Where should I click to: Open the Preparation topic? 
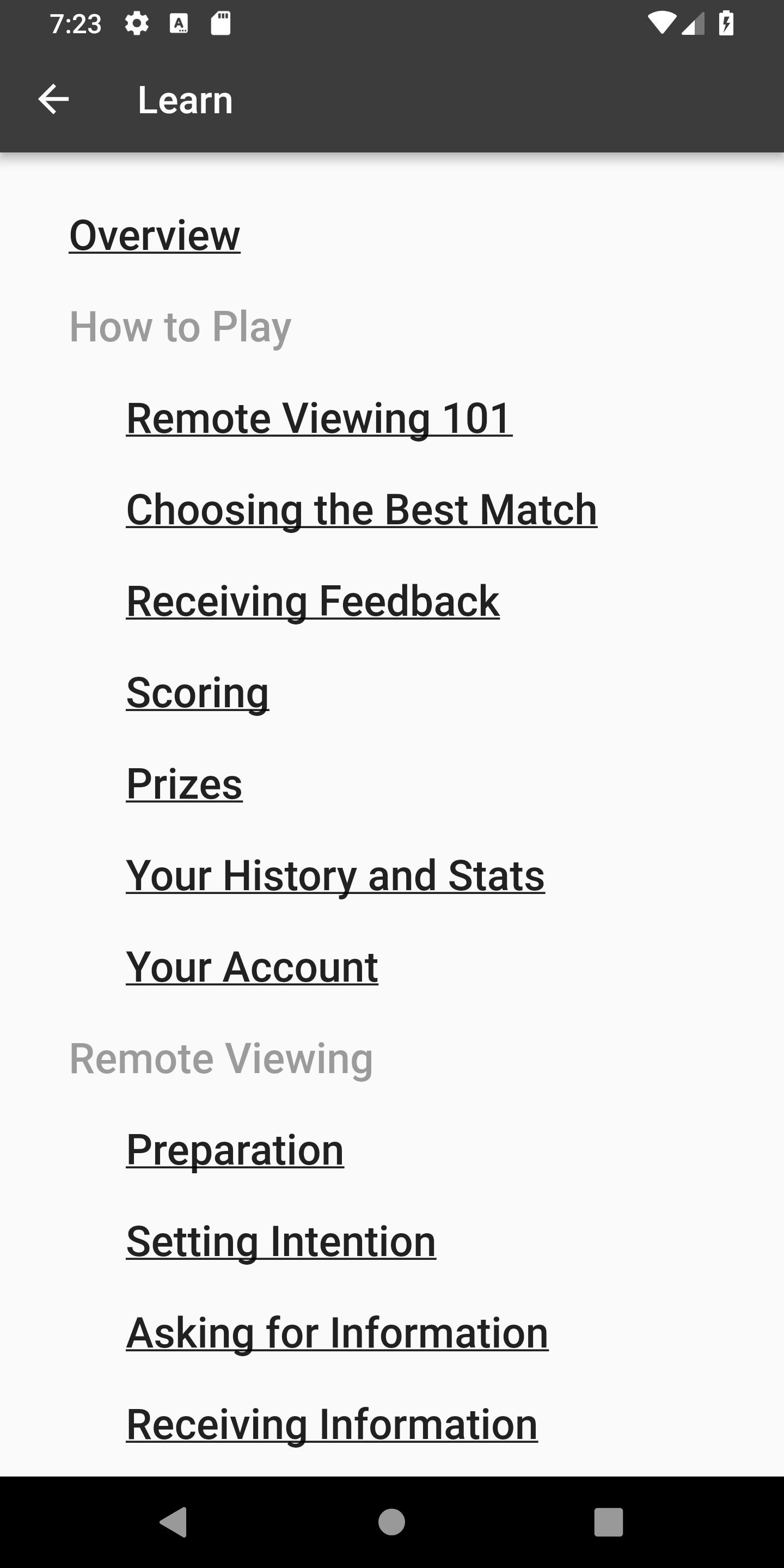tap(235, 1150)
